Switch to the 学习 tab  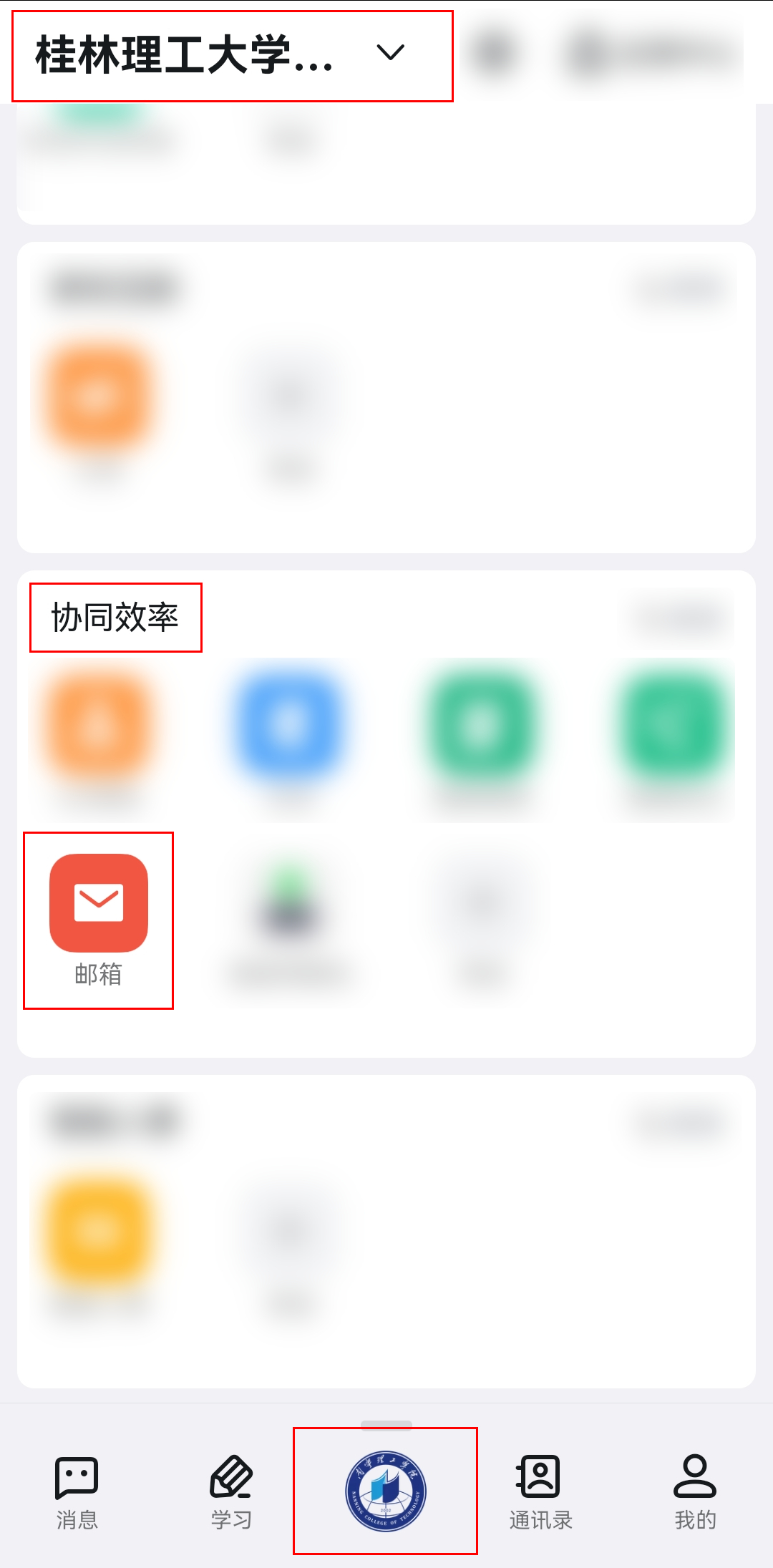[231, 1491]
